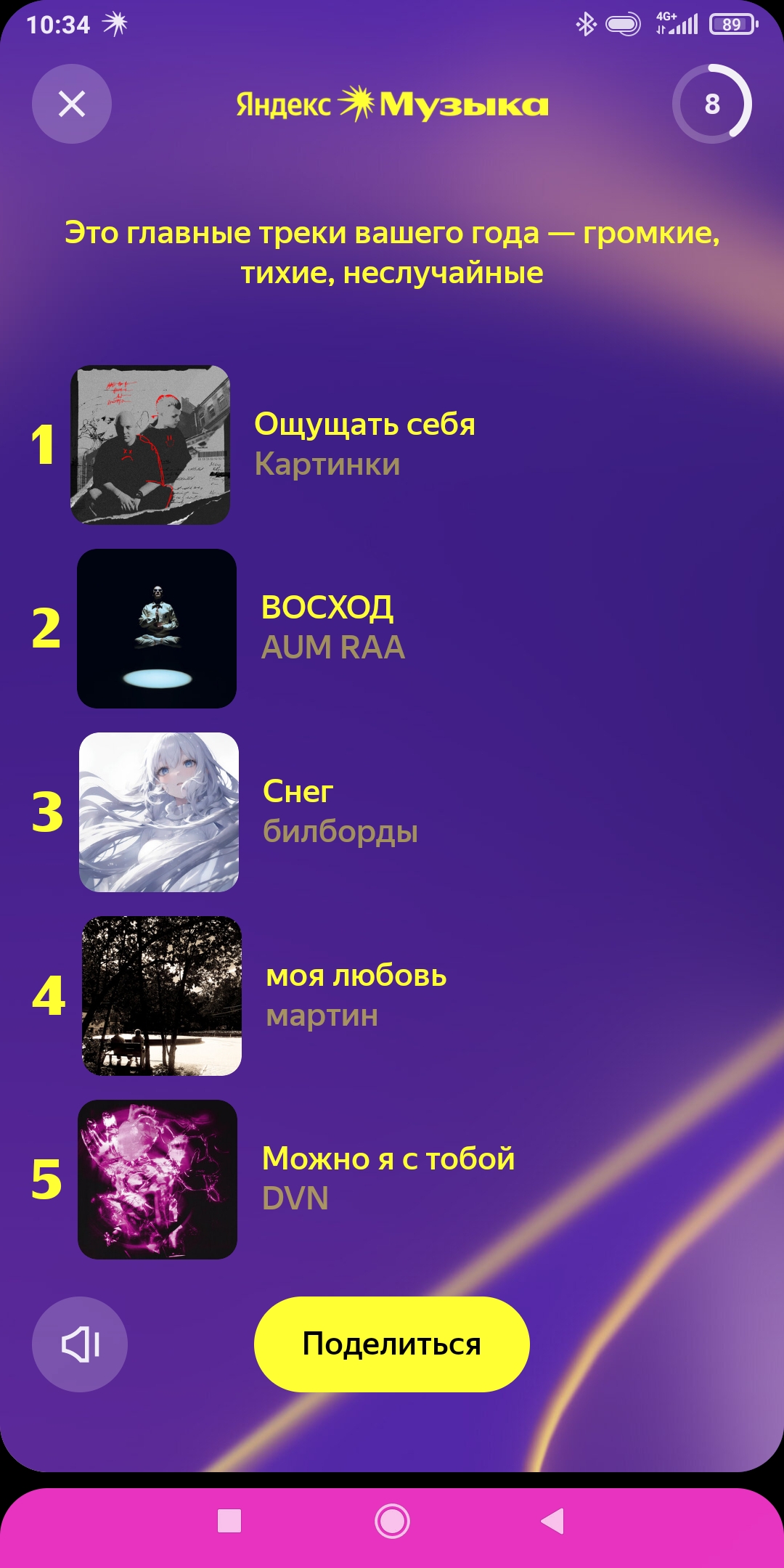
Task: Close the year recap story
Action: [72, 104]
